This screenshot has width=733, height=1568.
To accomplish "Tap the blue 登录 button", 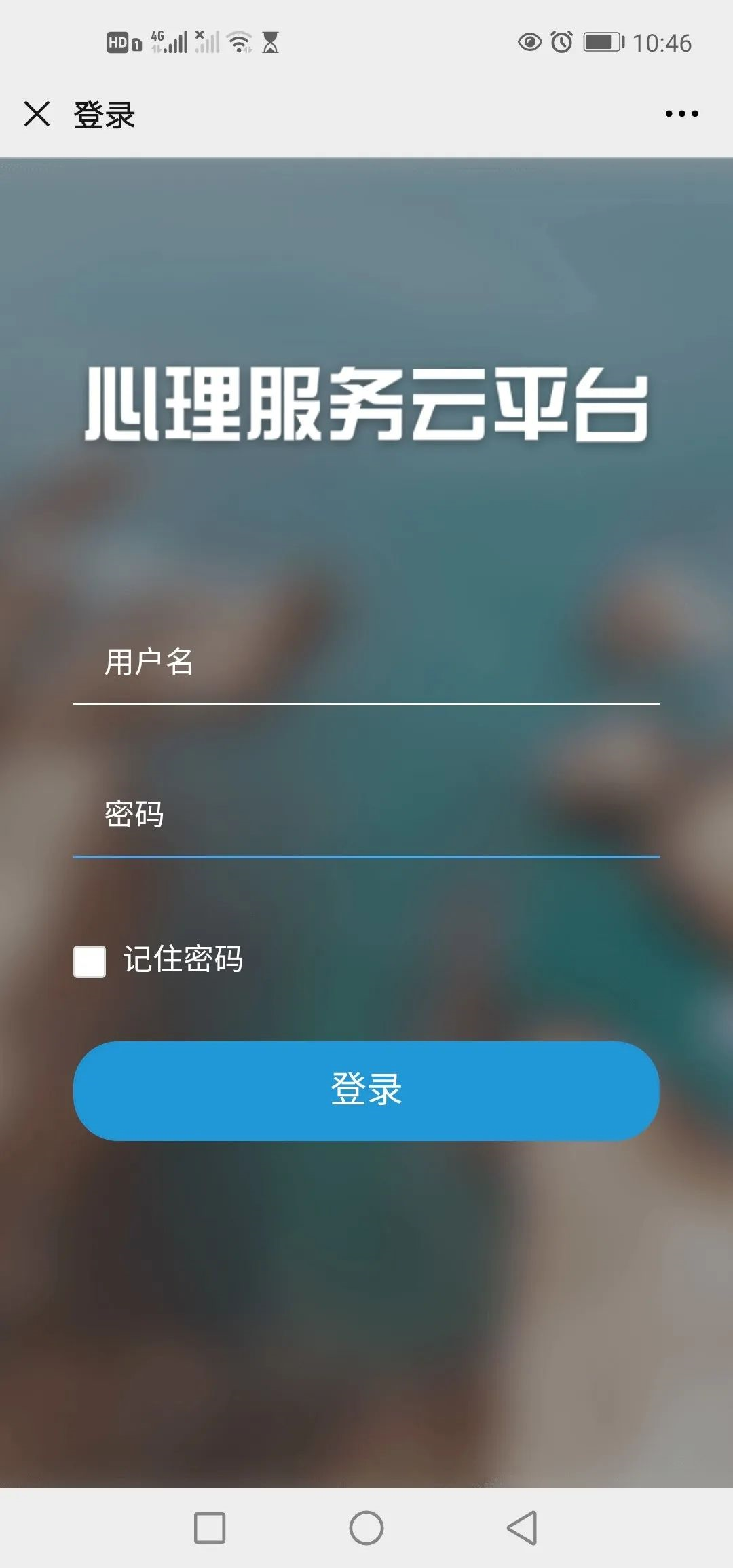I will pyautogui.click(x=366, y=1091).
